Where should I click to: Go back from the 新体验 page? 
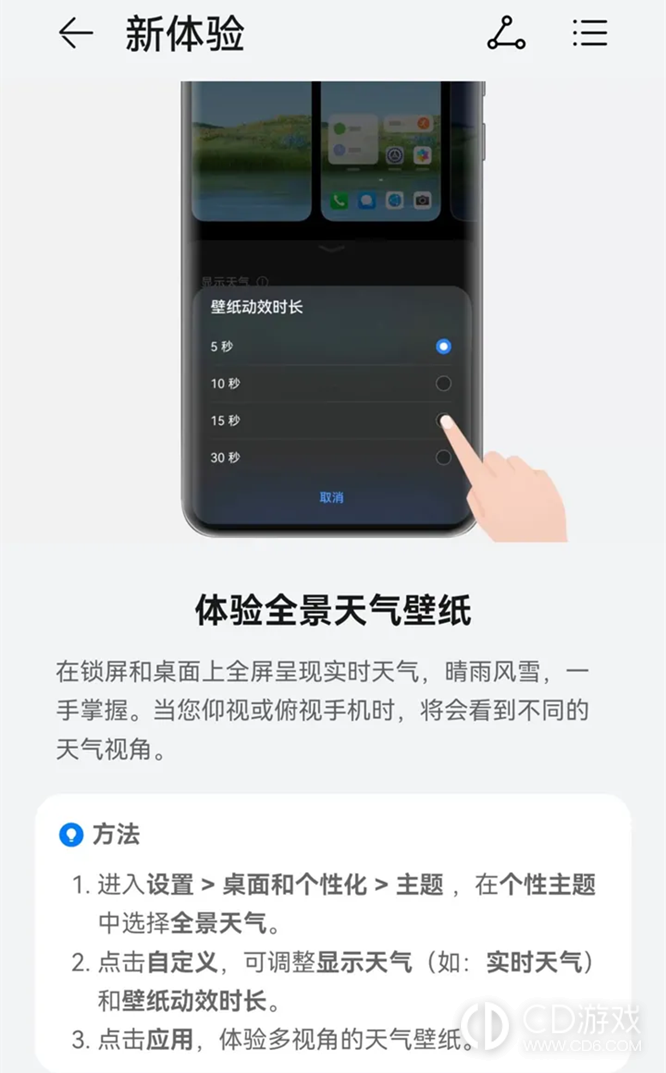click(75, 34)
